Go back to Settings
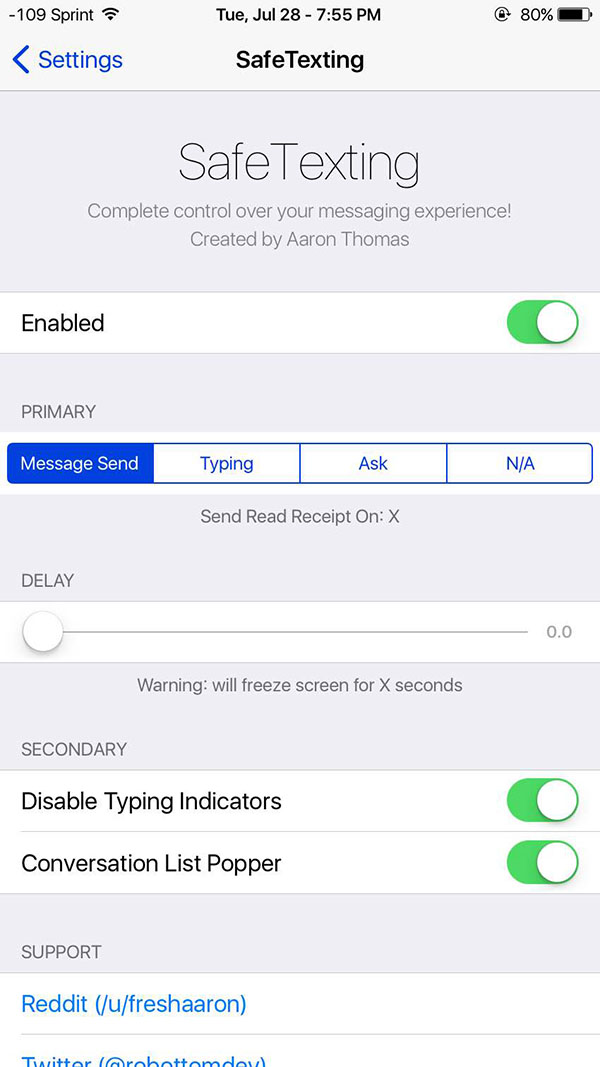The width and height of the screenshot is (600, 1067). point(68,60)
